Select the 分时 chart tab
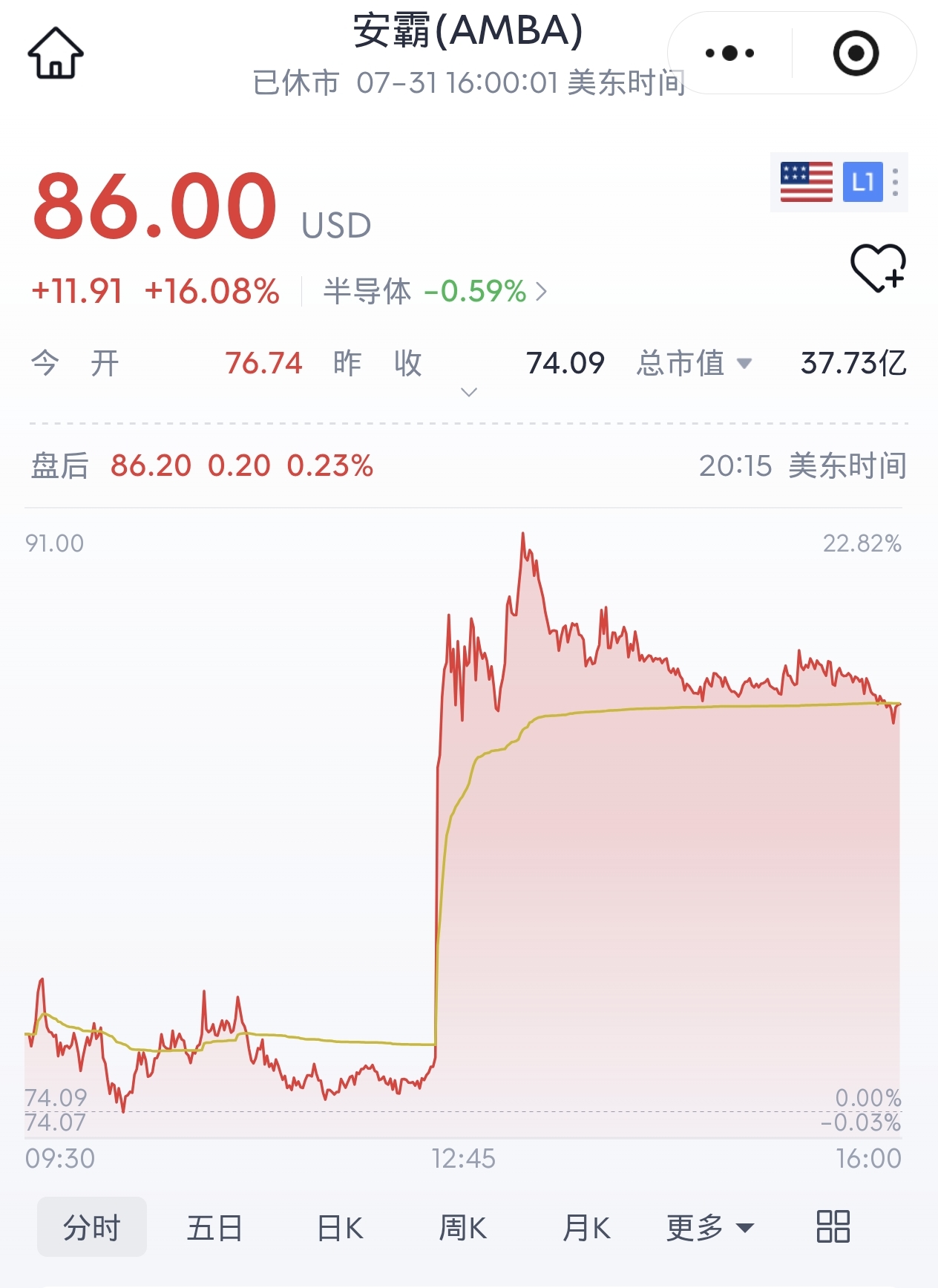Screen dimensions: 938x1288 92,1227
